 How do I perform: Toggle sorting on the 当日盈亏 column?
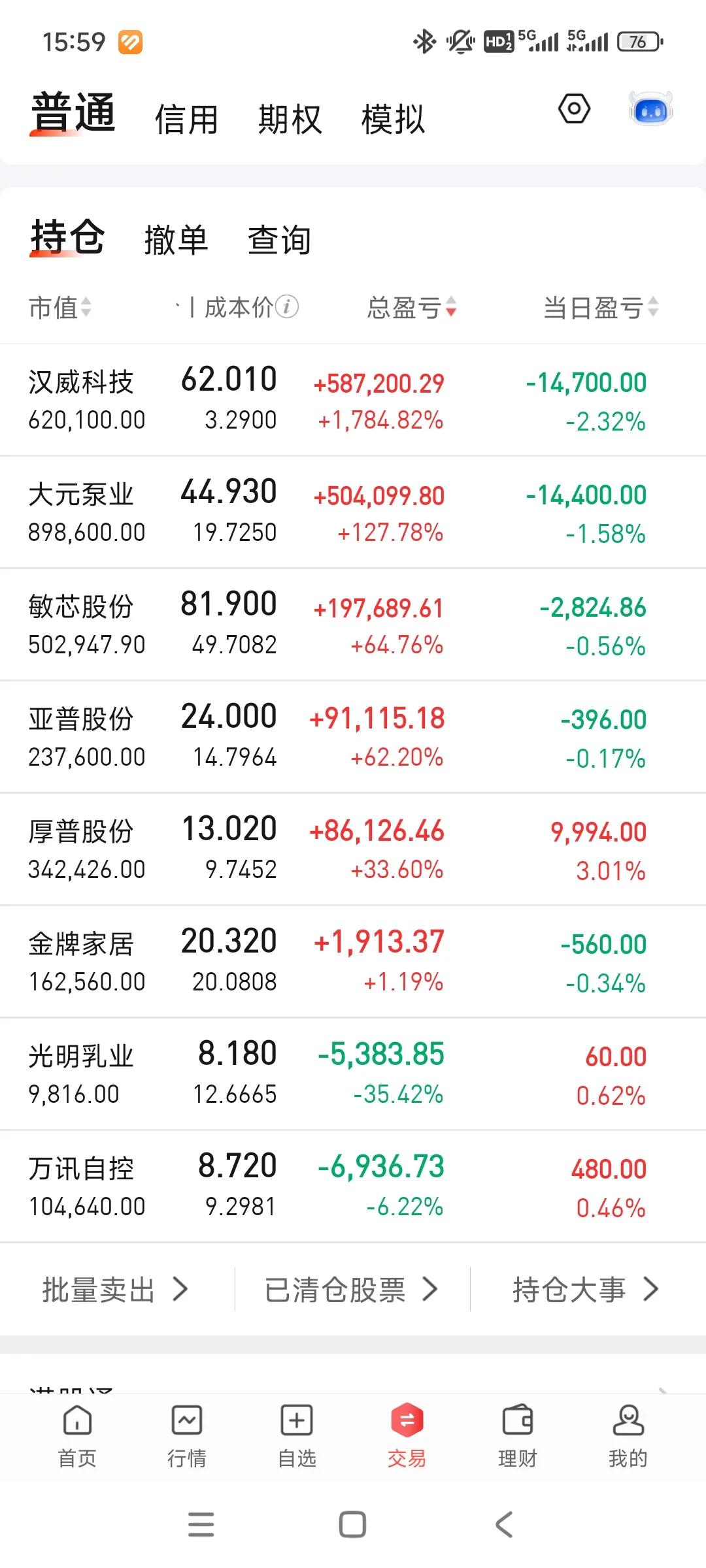click(596, 307)
